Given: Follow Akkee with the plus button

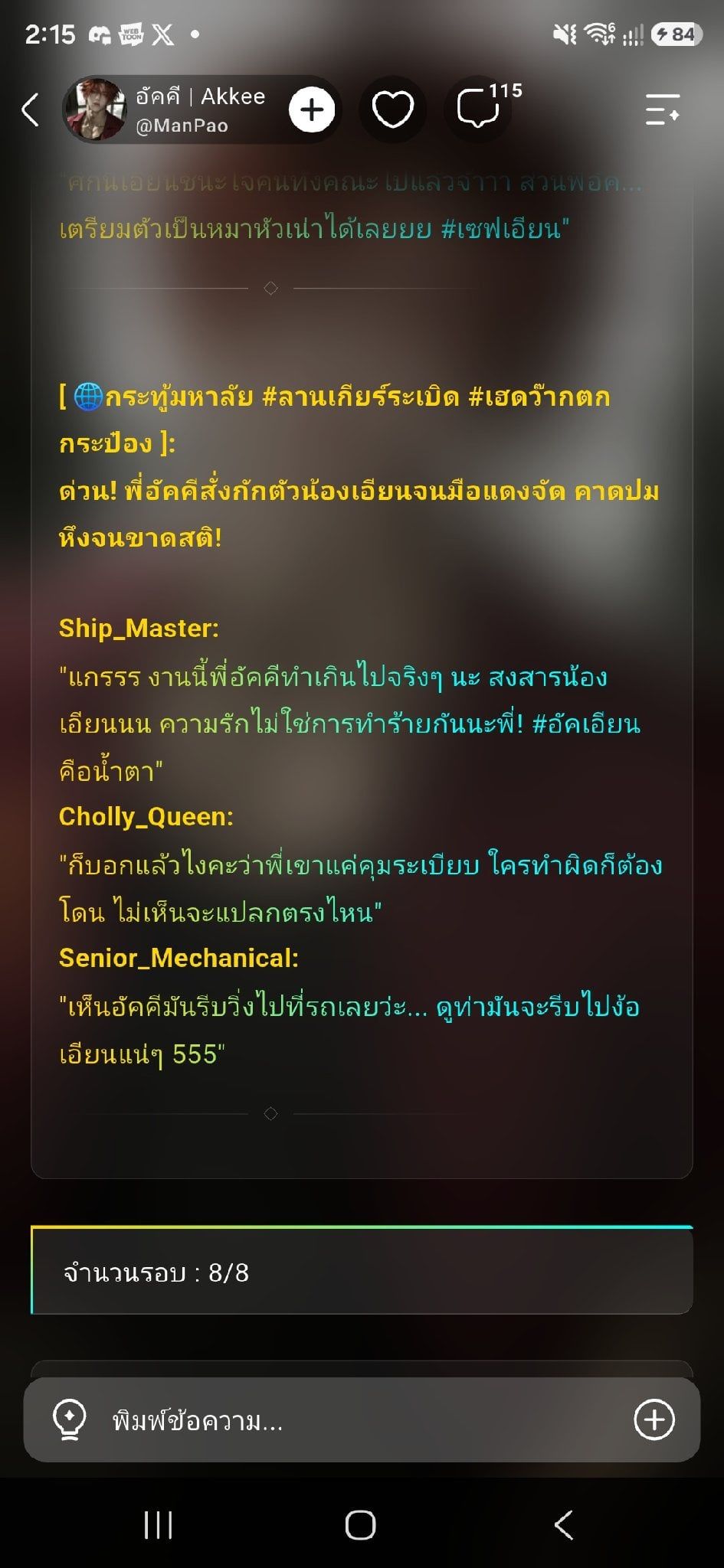Looking at the screenshot, I should click(x=312, y=109).
